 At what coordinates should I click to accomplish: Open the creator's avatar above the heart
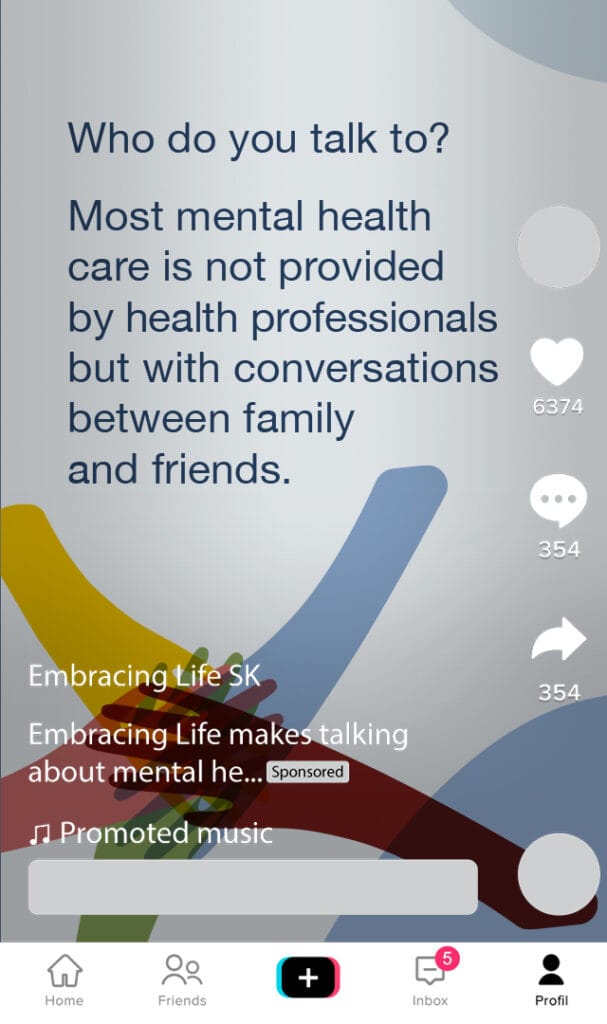[558, 247]
